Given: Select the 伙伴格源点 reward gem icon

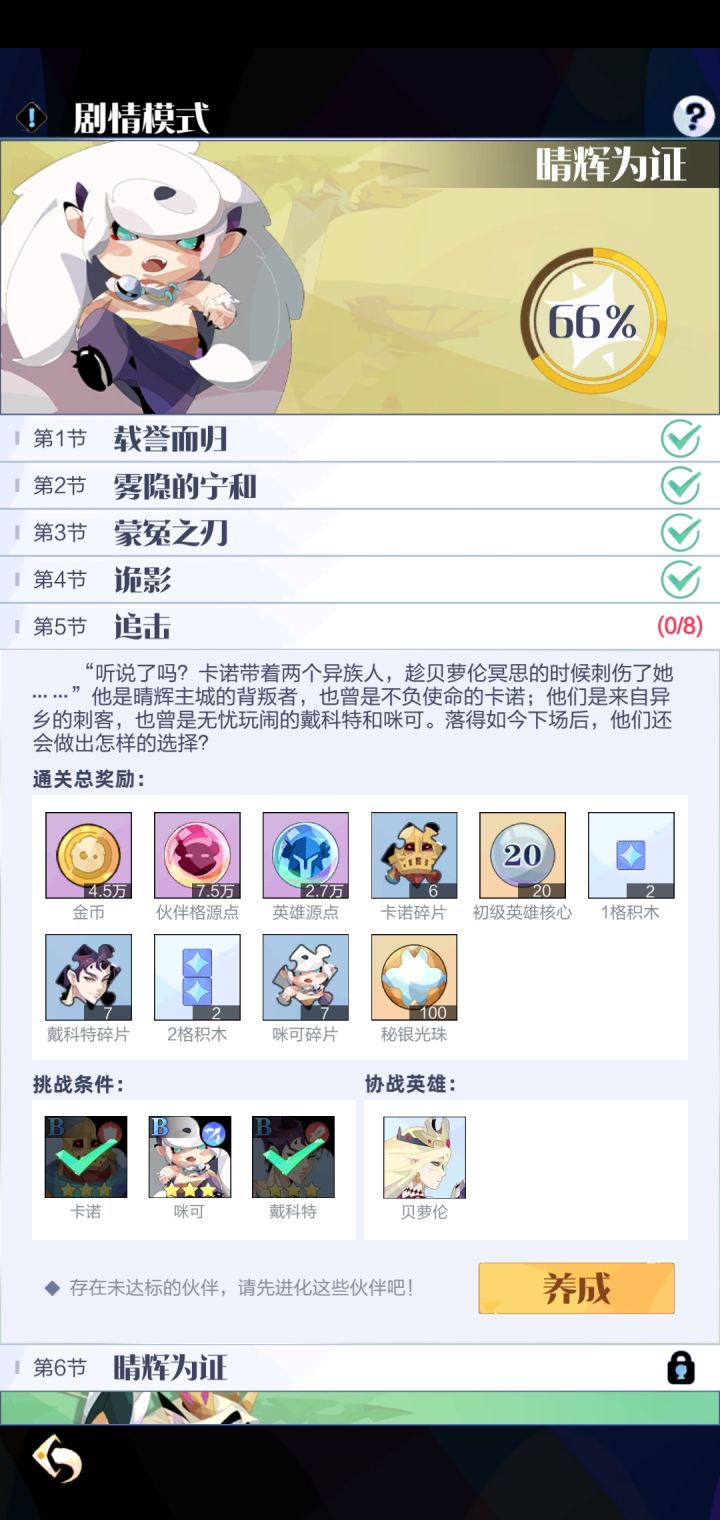Looking at the screenshot, I should 196,855.
